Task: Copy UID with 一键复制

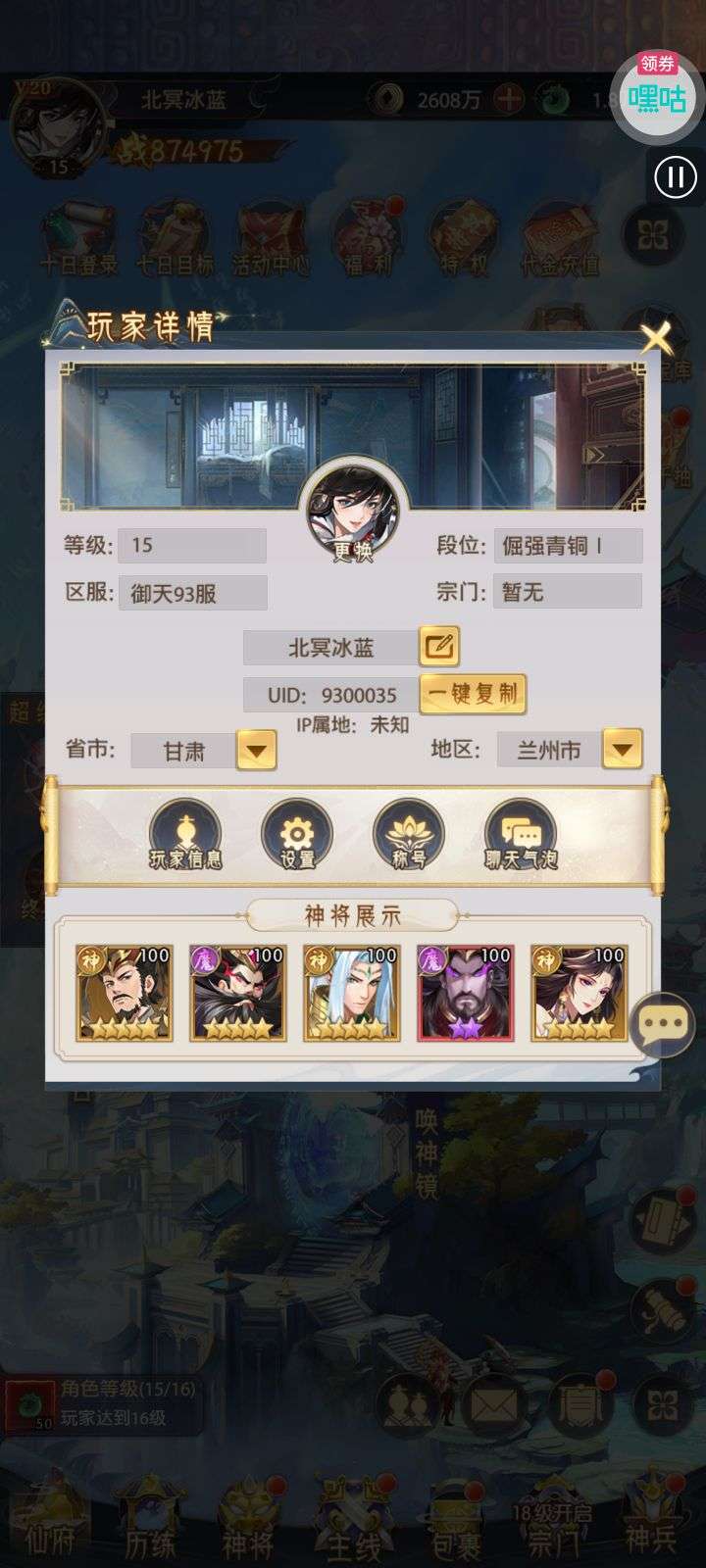Action: tap(473, 694)
